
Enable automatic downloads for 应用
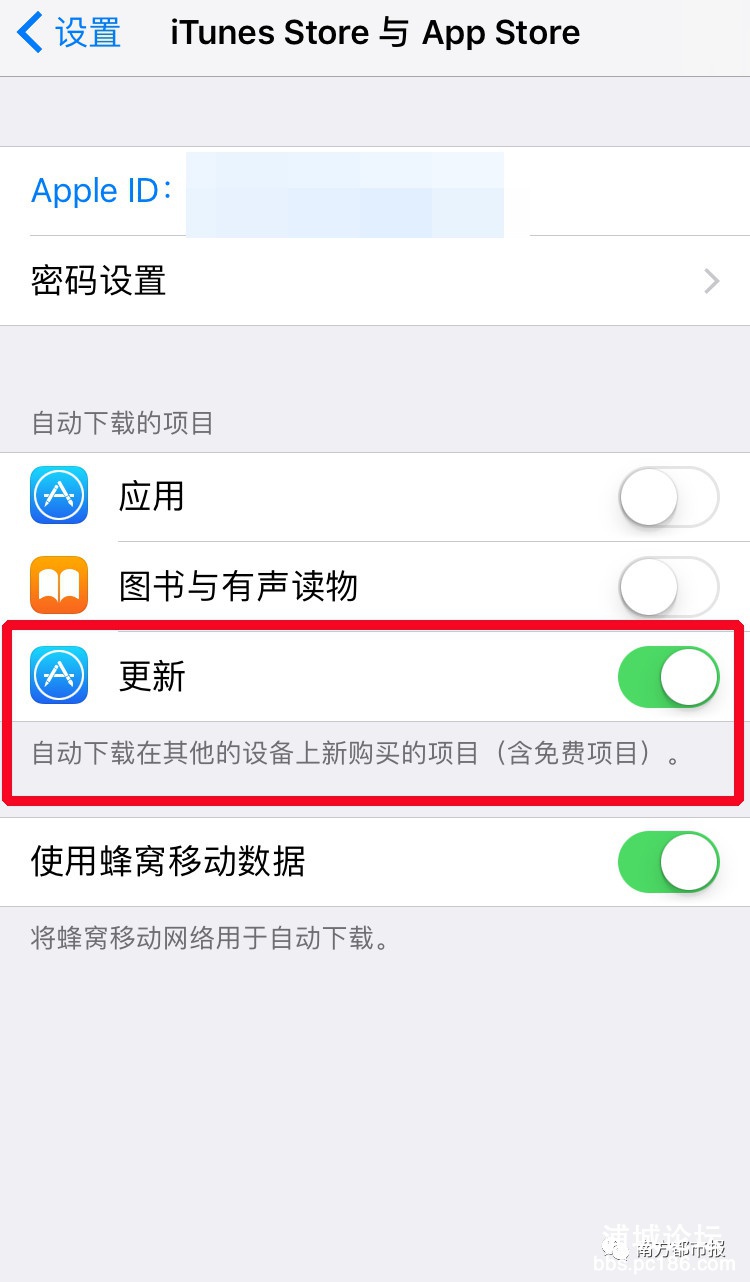[x=668, y=497]
